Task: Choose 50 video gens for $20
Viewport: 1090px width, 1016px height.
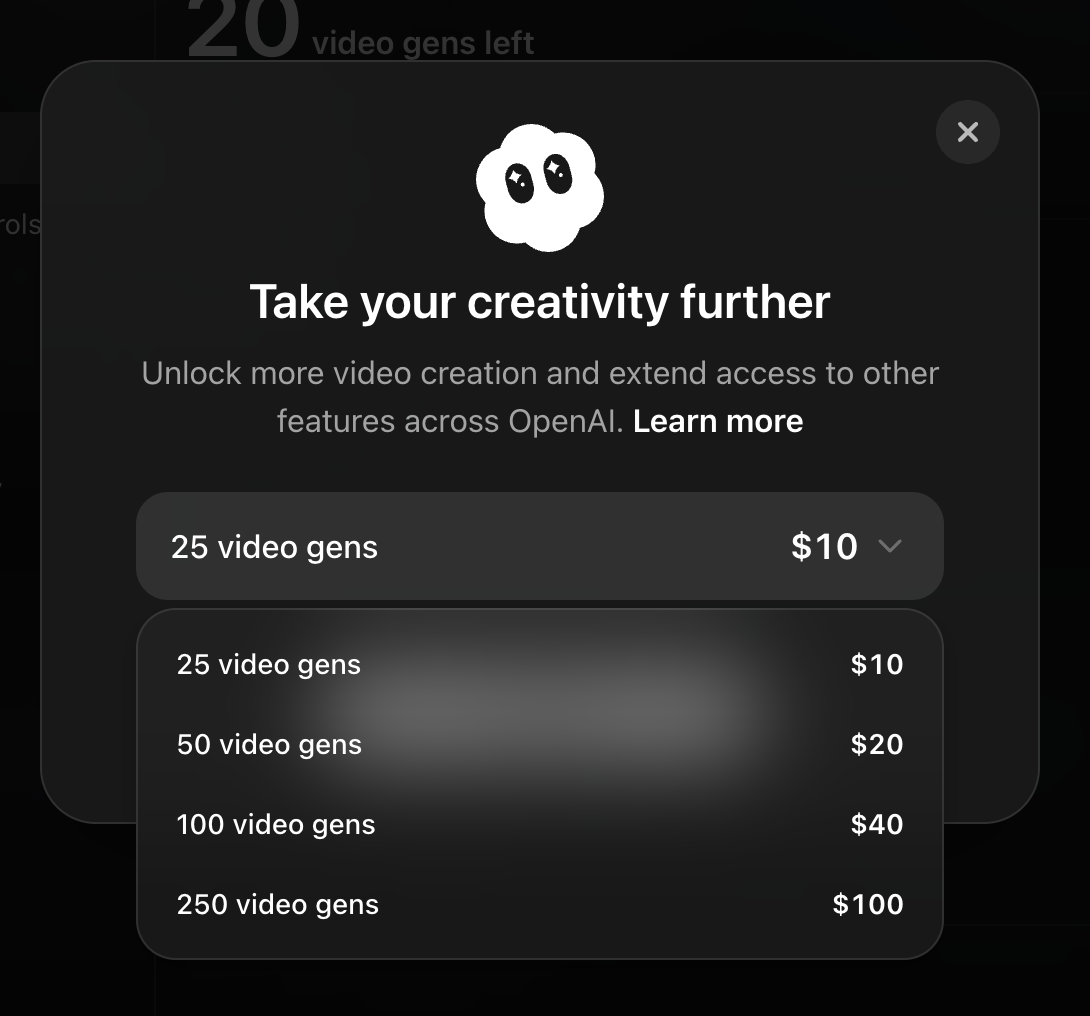Action: 539,744
